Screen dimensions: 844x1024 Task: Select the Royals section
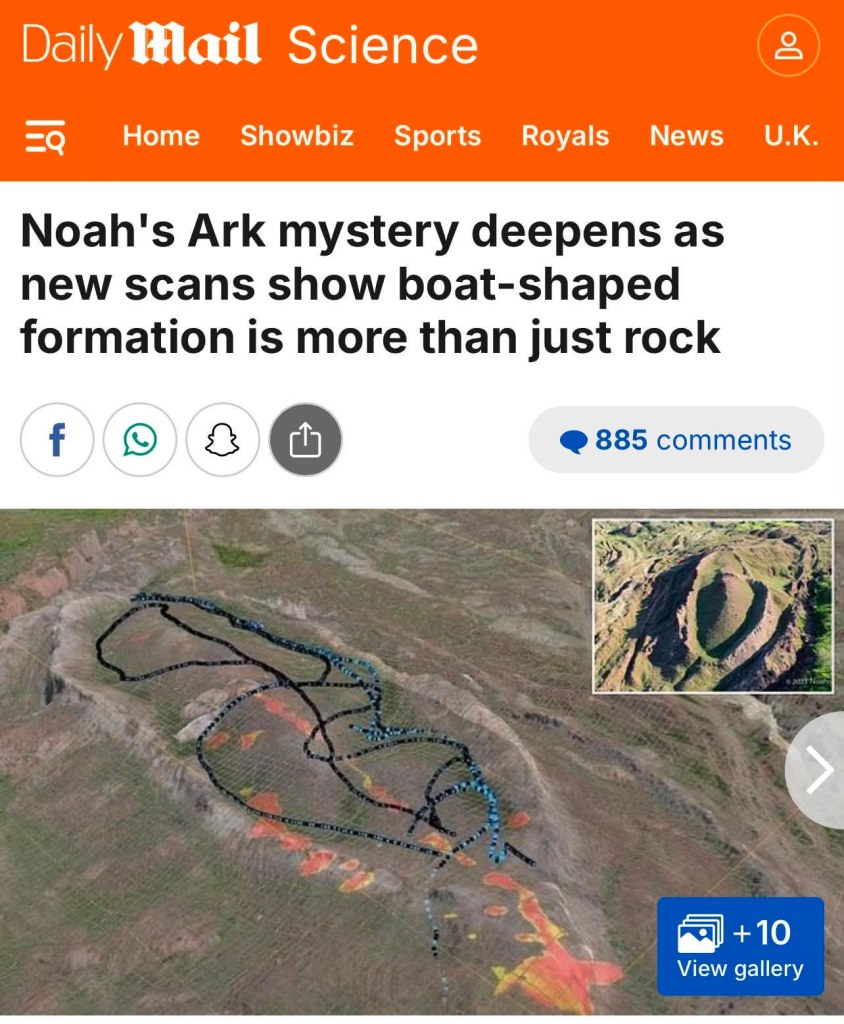tap(565, 136)
